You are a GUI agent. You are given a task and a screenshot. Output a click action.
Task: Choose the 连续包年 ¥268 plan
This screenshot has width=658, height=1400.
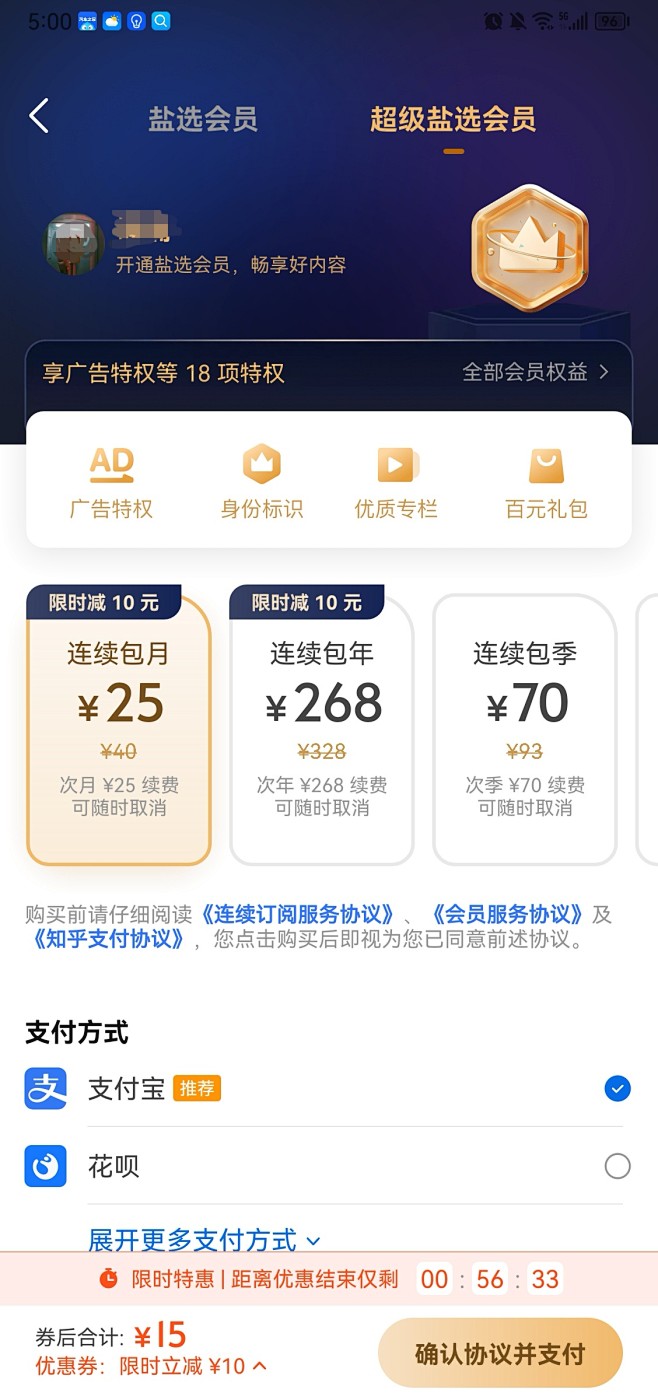[x=321, y=725]
